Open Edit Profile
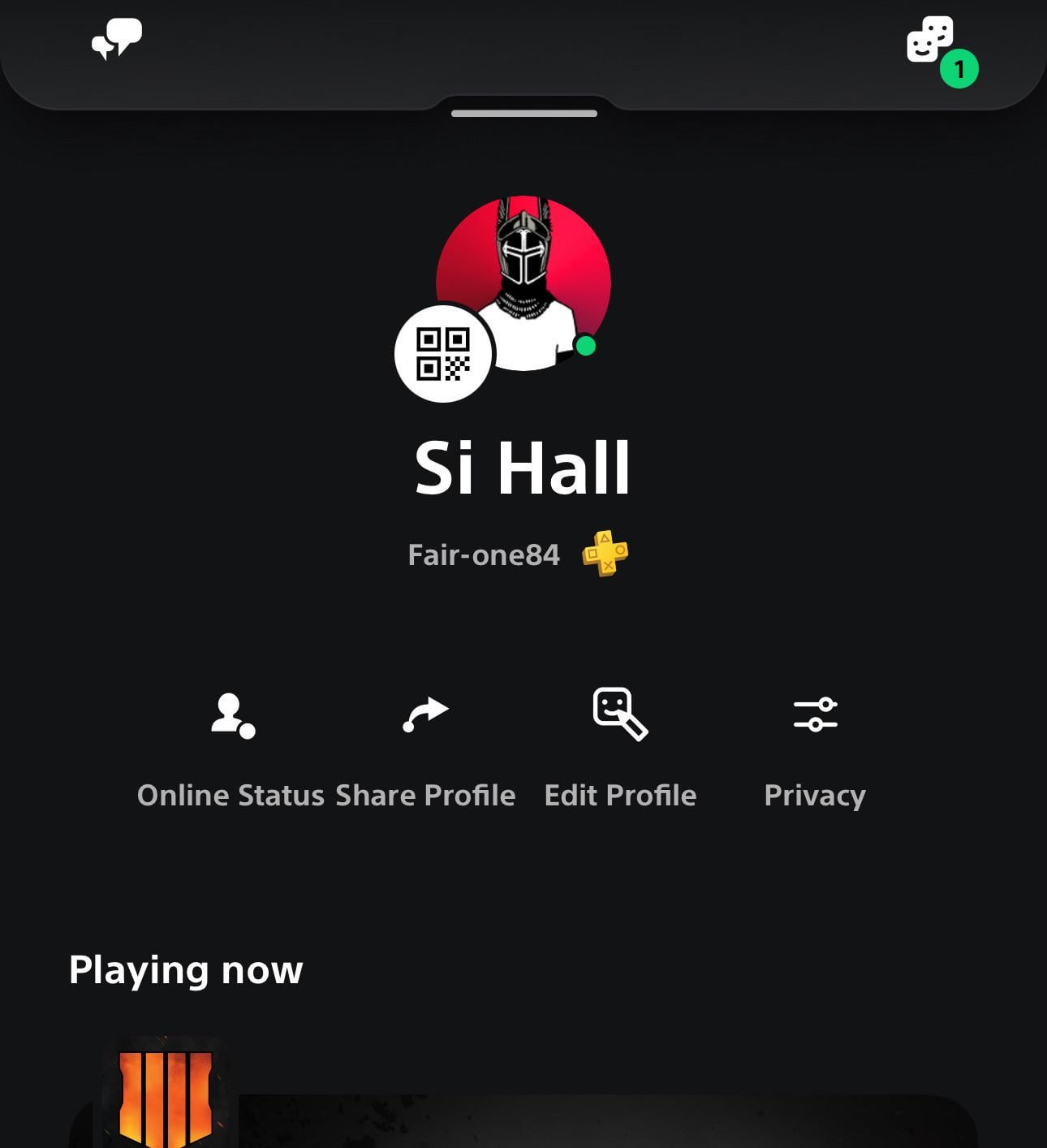 point(620,749)
